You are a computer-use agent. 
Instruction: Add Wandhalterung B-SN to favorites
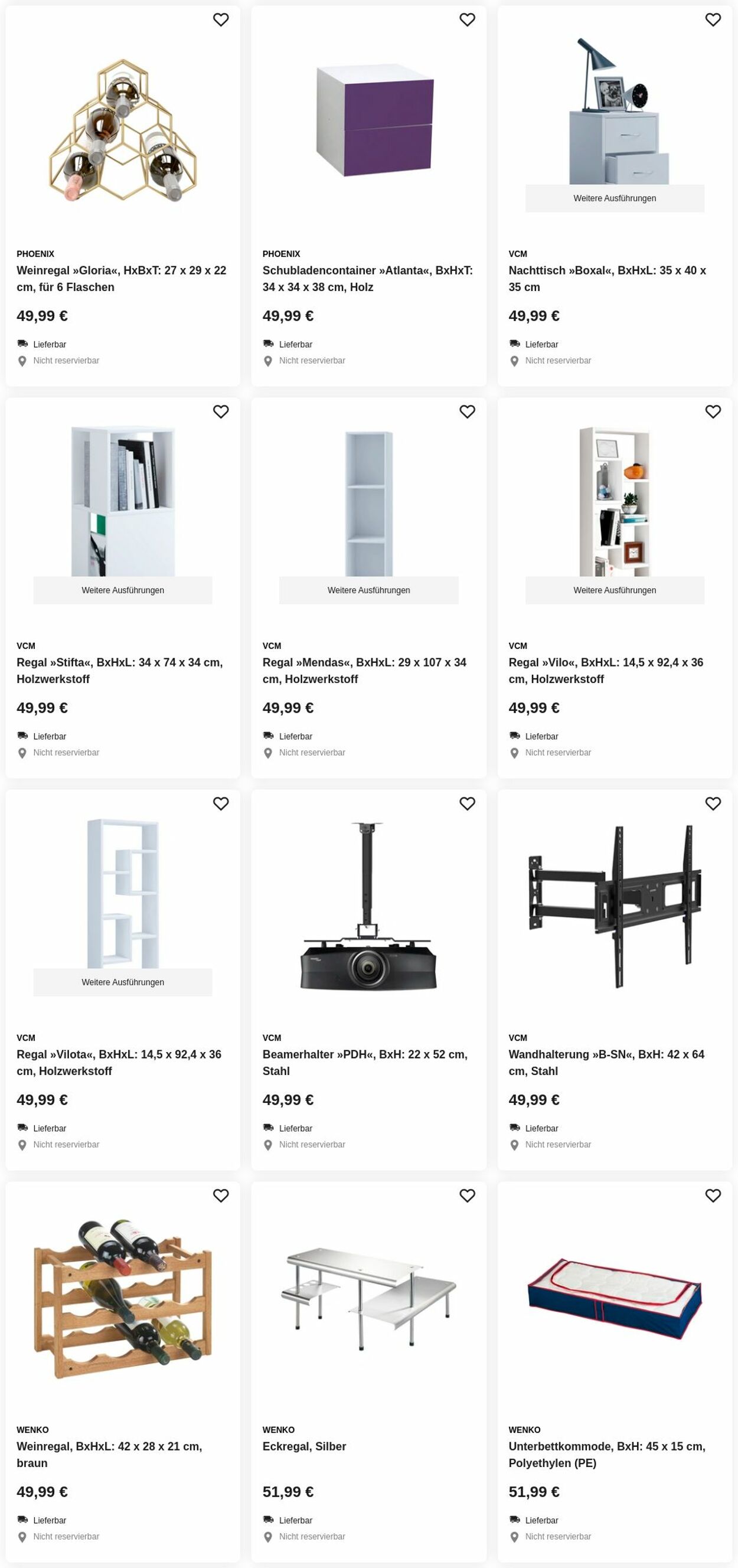pos(713,803)
